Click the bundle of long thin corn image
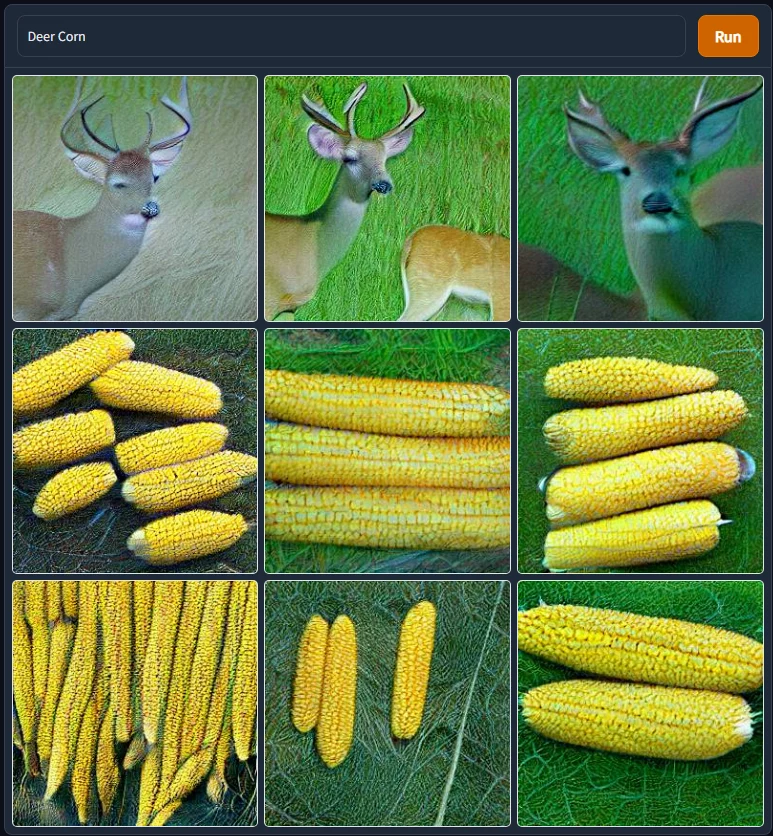 134,702
